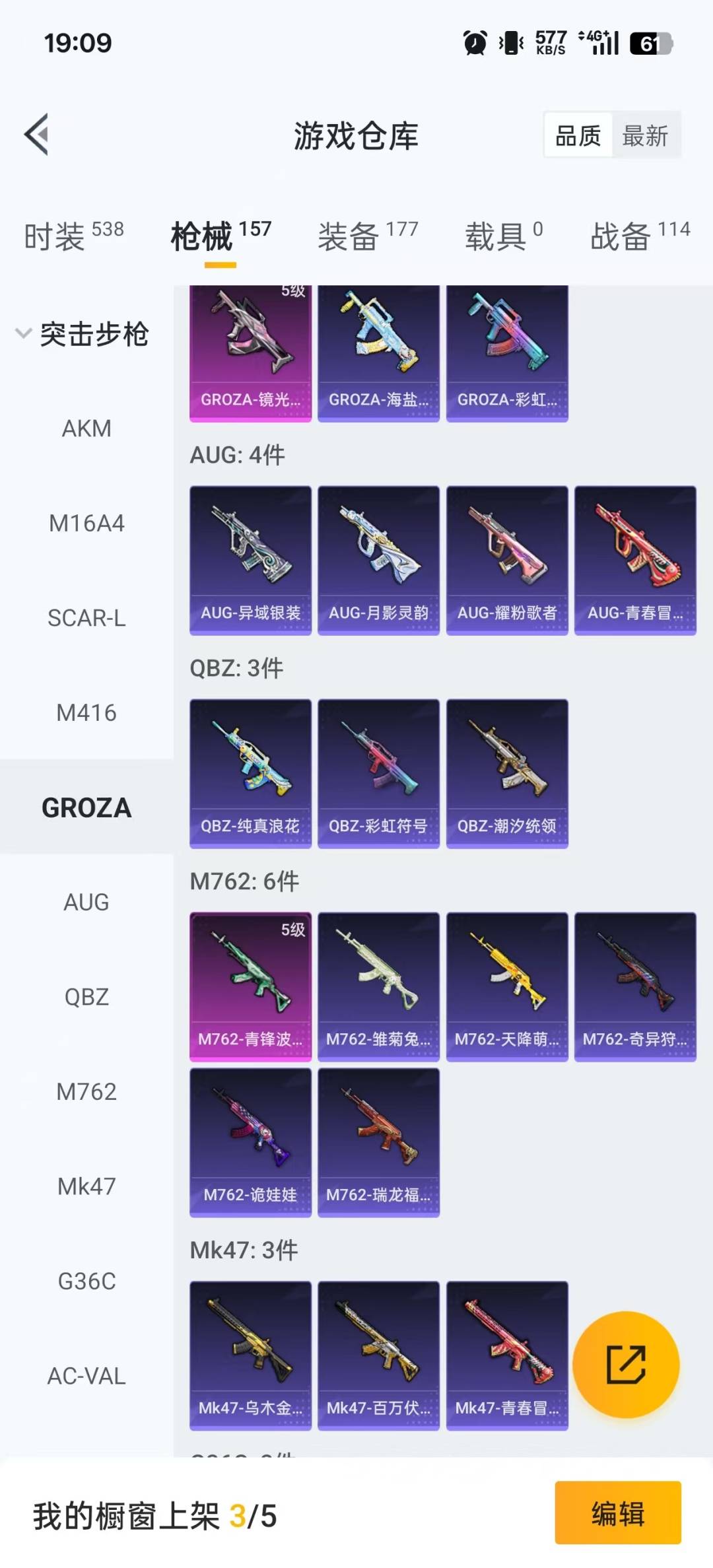Tap the orange floating share button

pyautogui.click(x=626, y=1364)
